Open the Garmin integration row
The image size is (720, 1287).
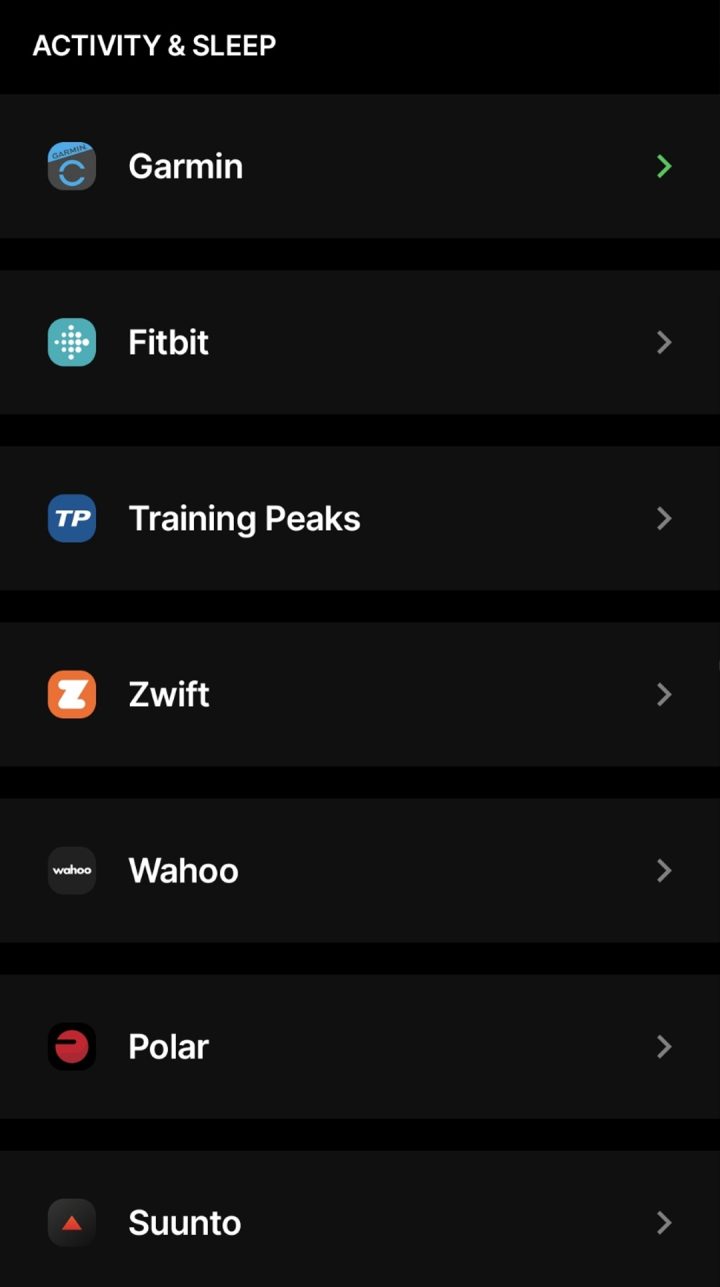click(360, 166)
